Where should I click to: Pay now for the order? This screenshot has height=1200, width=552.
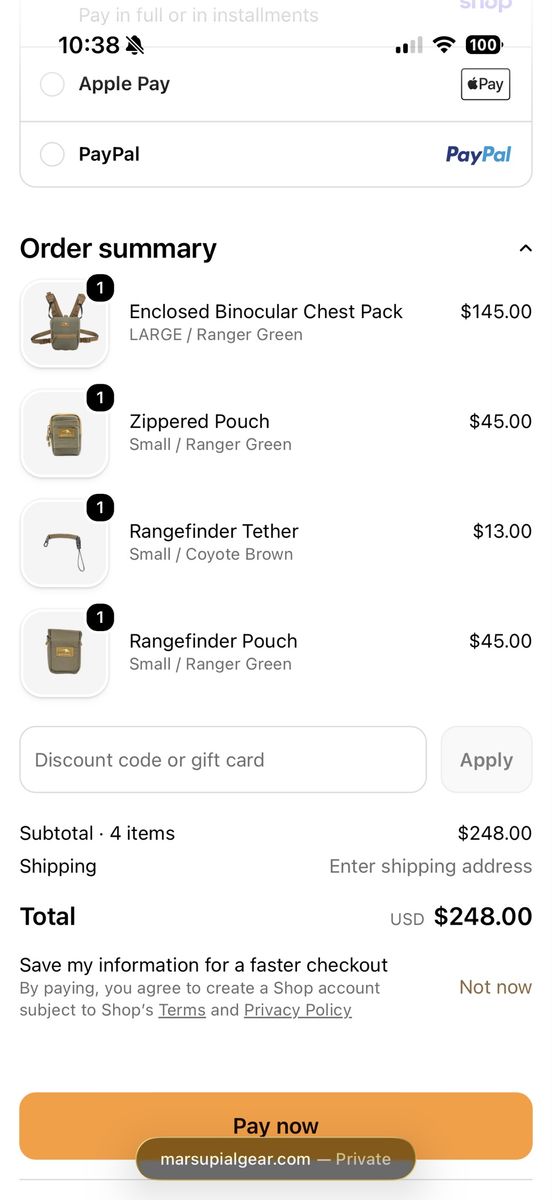(276, 1126)
